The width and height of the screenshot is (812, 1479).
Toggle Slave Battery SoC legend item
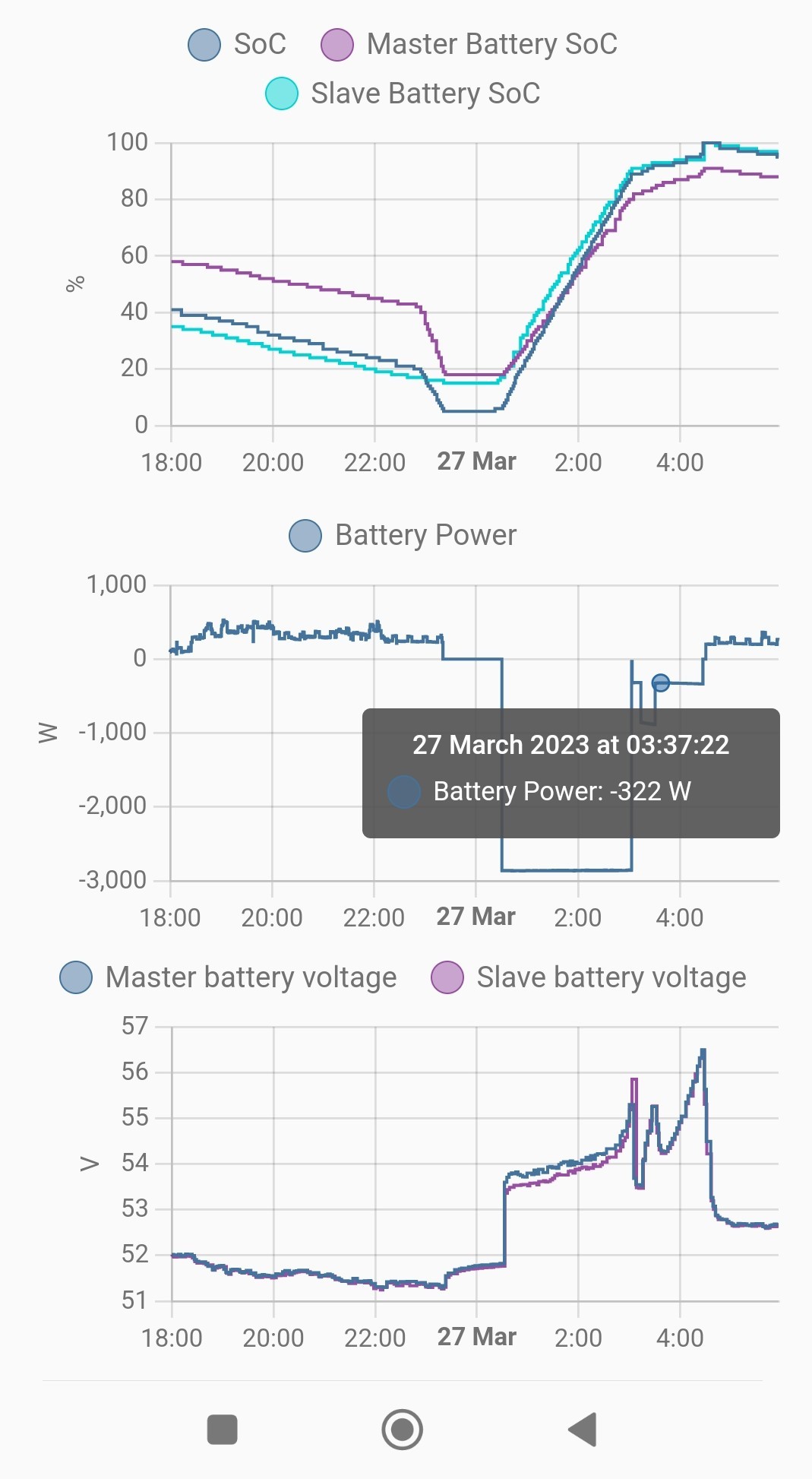403,93
